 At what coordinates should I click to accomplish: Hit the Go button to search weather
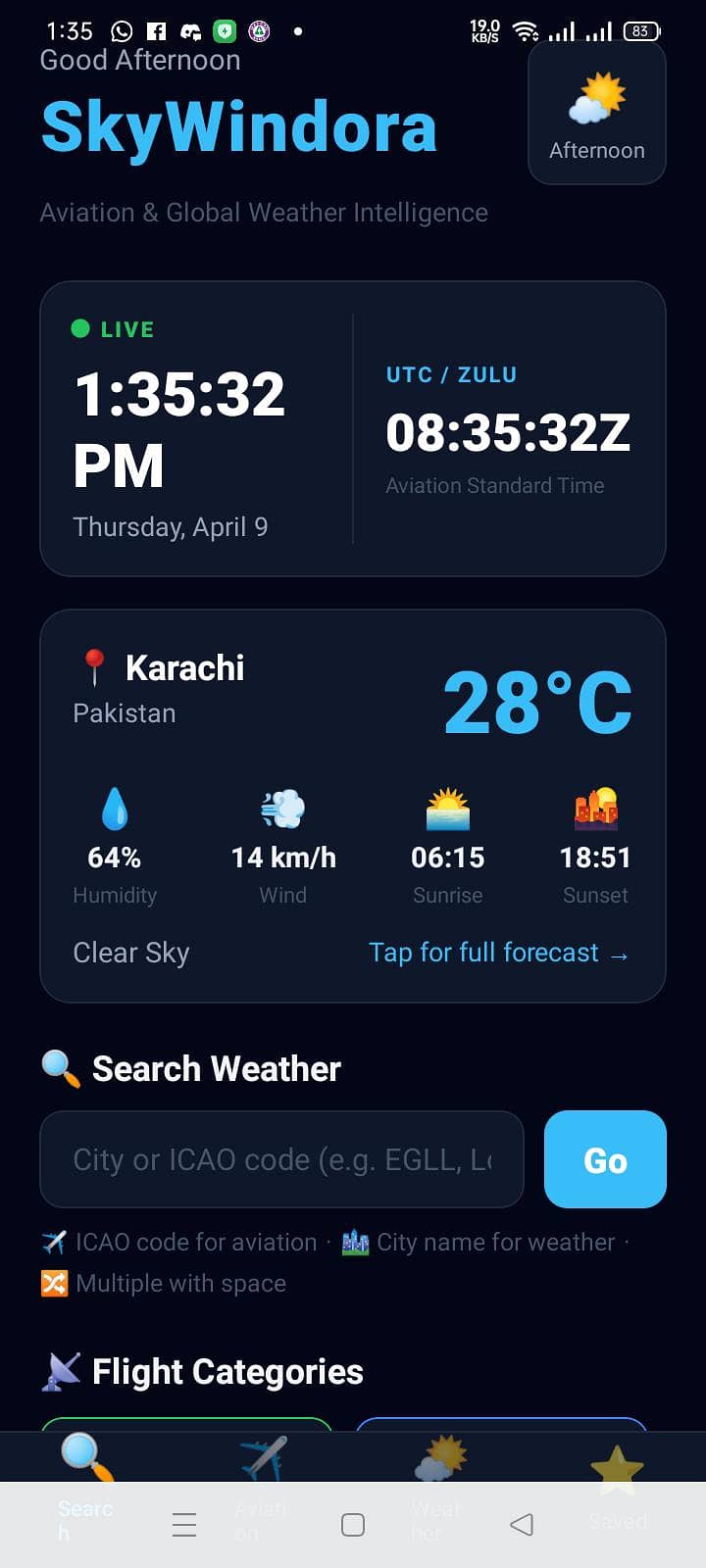pyautogui.click(x=605, y=1159)
